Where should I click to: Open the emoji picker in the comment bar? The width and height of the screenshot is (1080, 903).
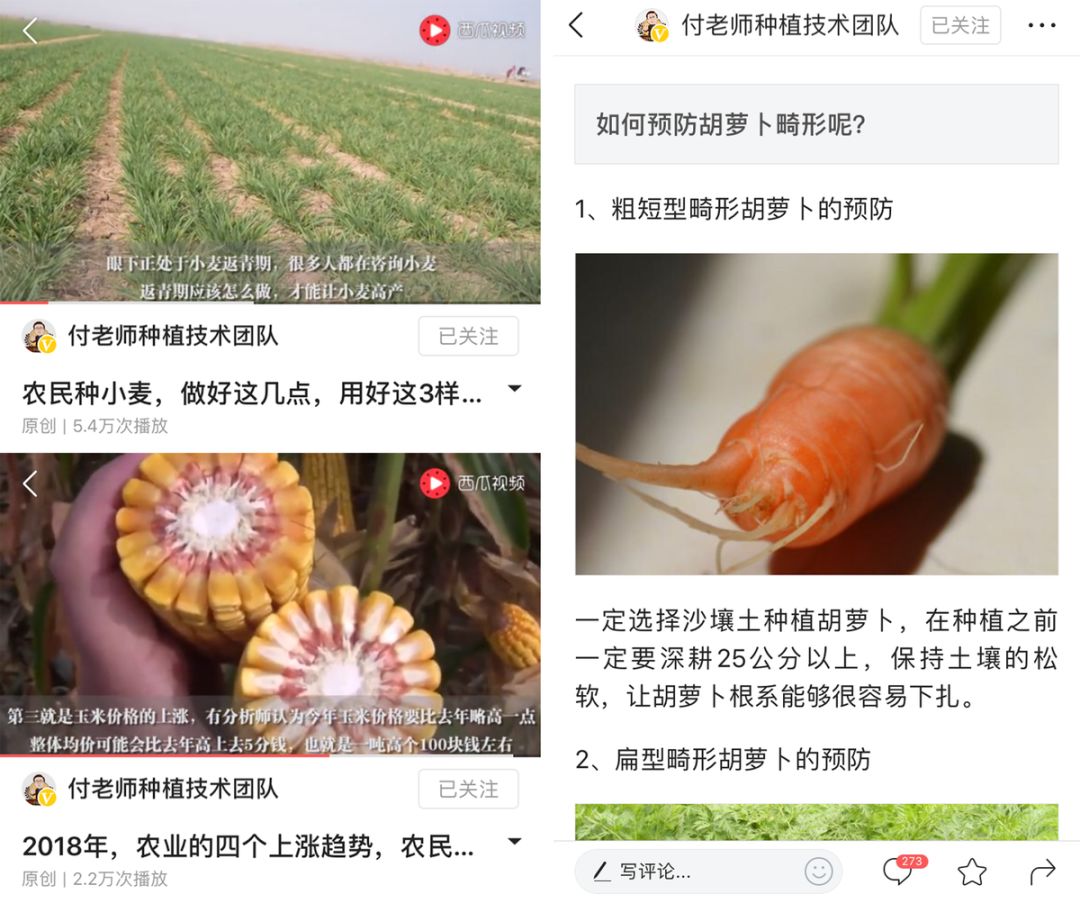point(818,871)
